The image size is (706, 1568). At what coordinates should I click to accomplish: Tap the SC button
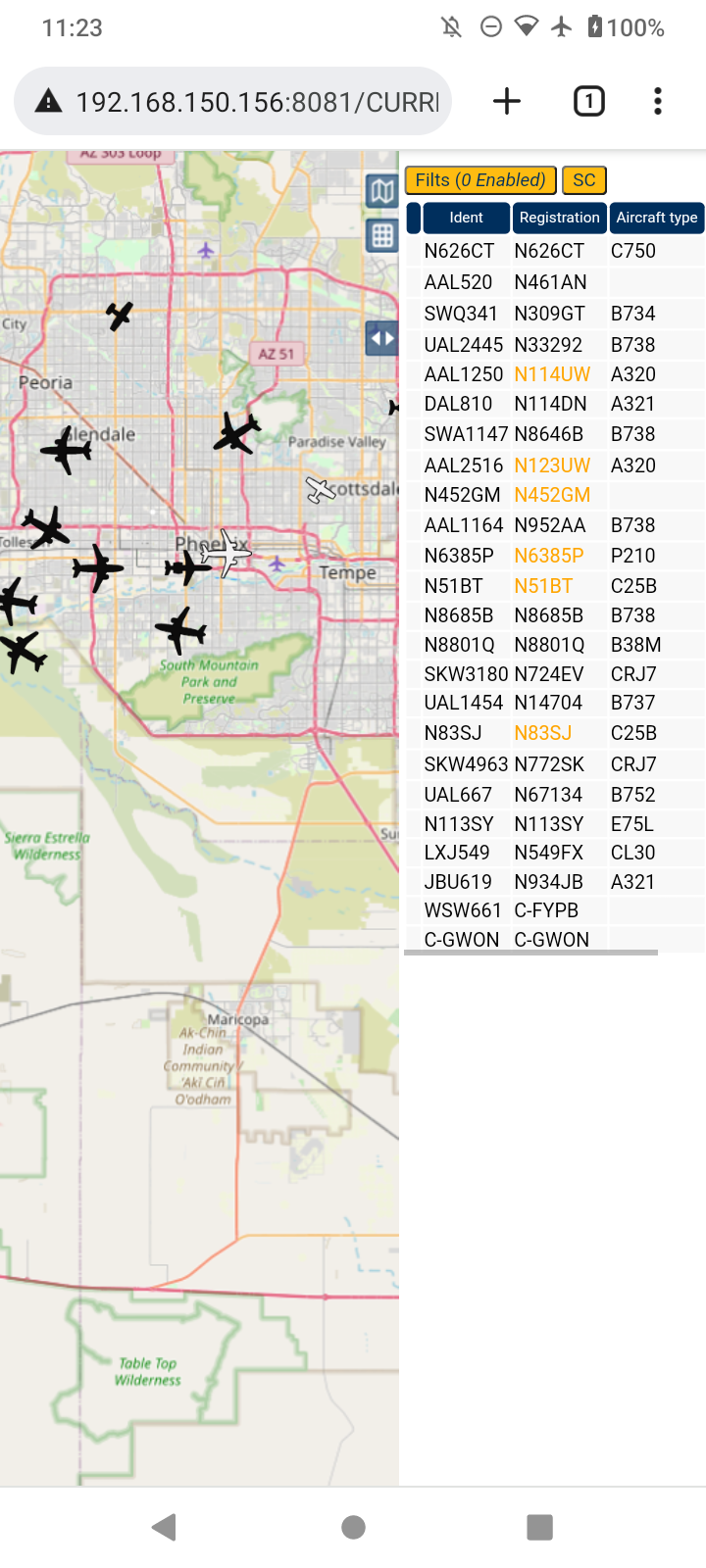(x=584, y=180)
